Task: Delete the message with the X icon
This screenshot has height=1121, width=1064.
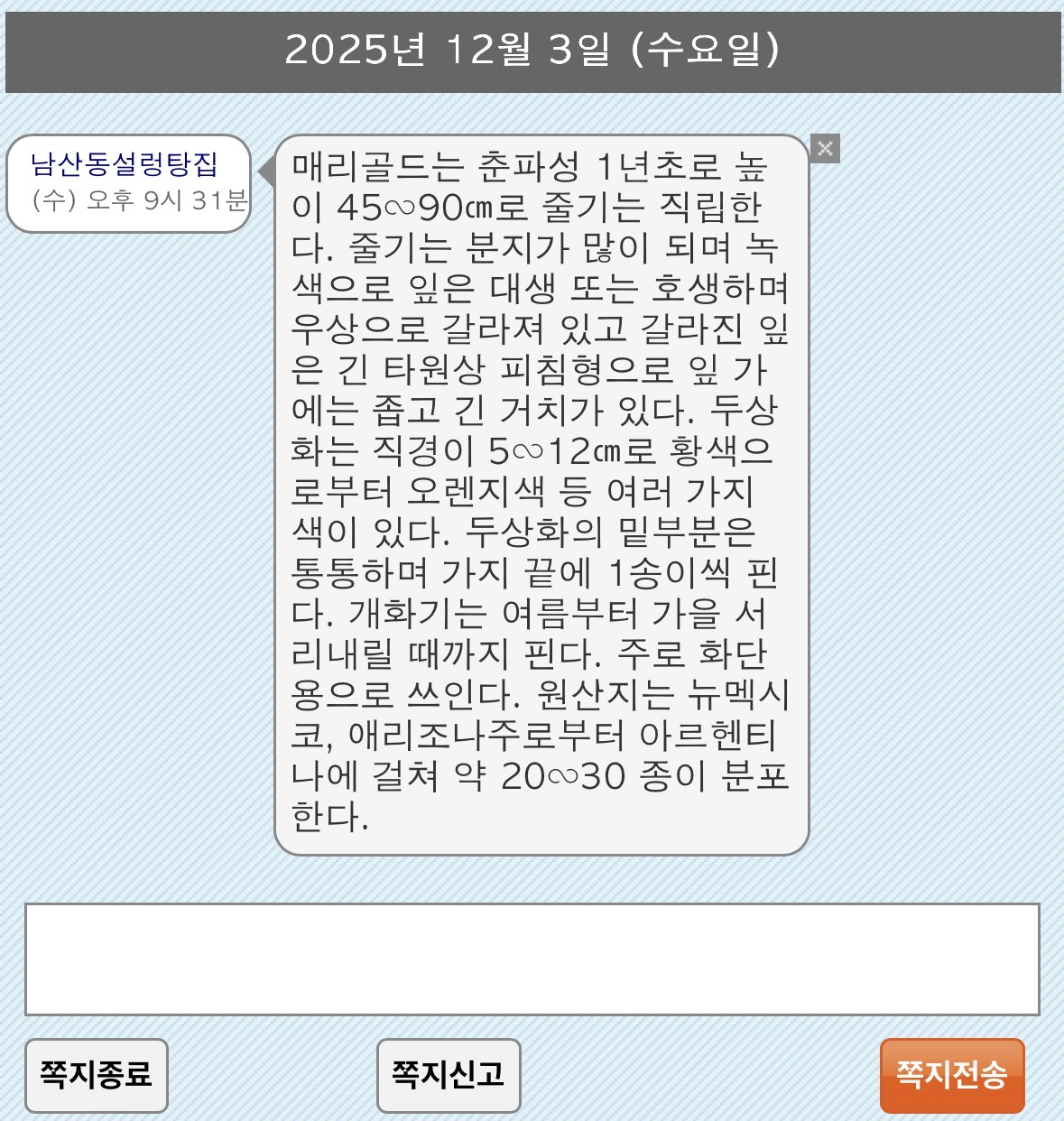Action: click(x=825, y=149)
